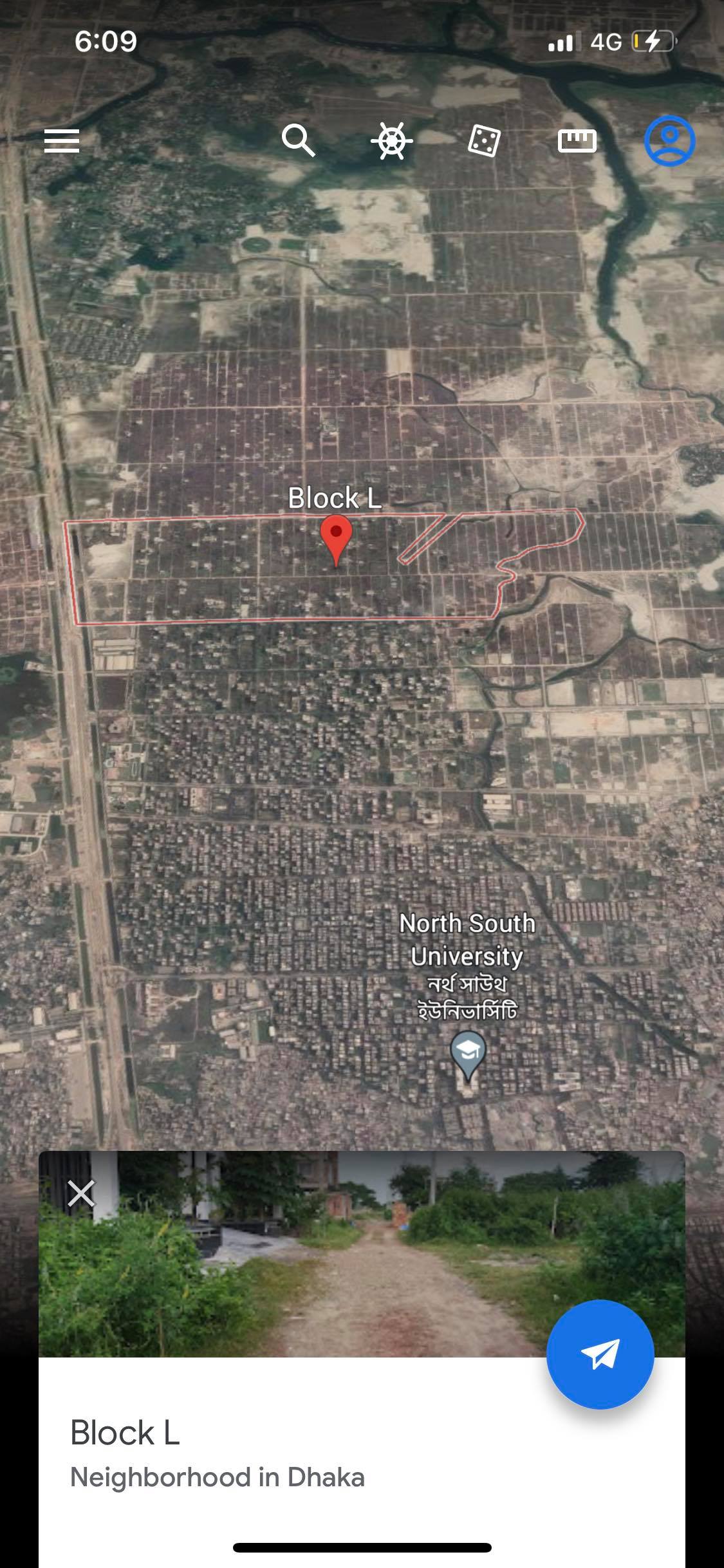Open the measure ruler tool
724x1568 pixels.
click(x=577, y=141)
